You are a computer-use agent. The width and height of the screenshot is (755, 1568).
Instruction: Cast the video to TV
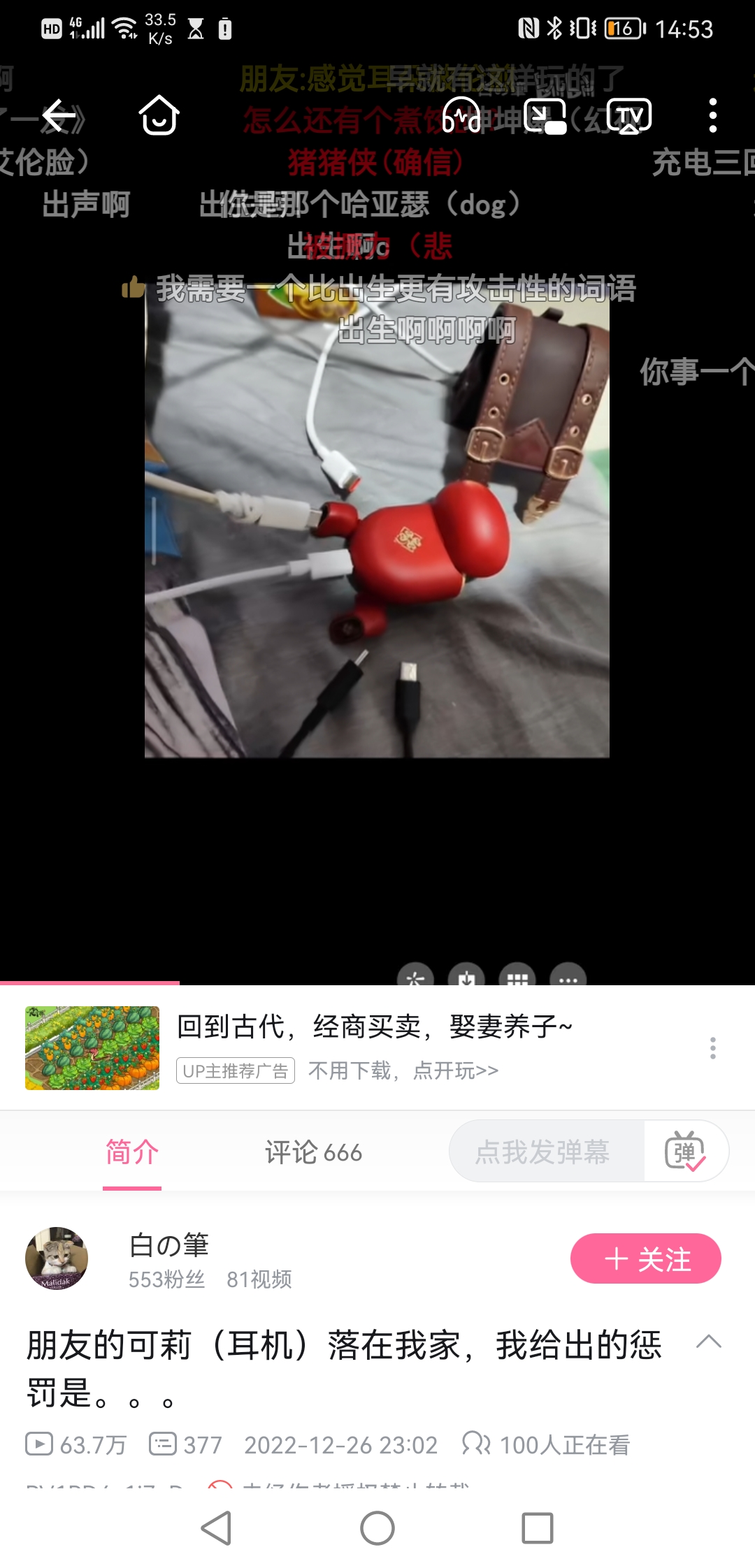[629, 115]
